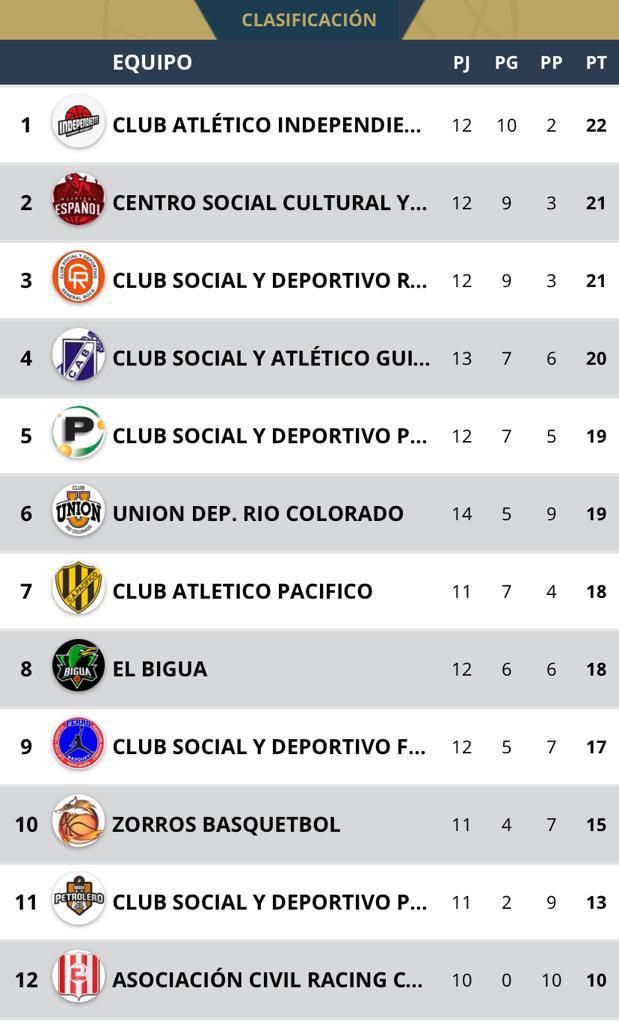
Task: Select Club Atletico Pacifico row
Action: coord(242,592)
